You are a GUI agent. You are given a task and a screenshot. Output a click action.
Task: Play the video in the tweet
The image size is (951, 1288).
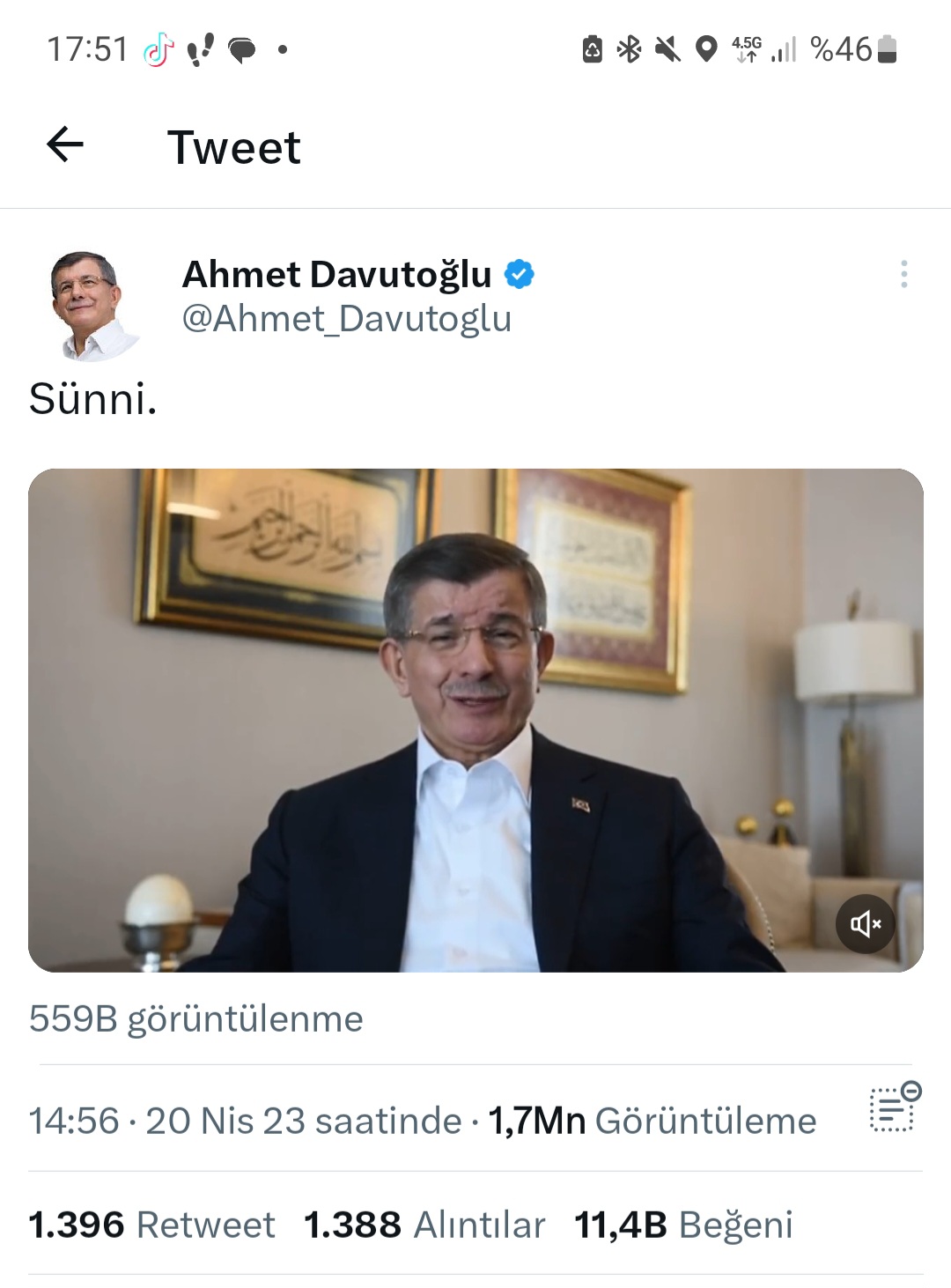(475, 720)
